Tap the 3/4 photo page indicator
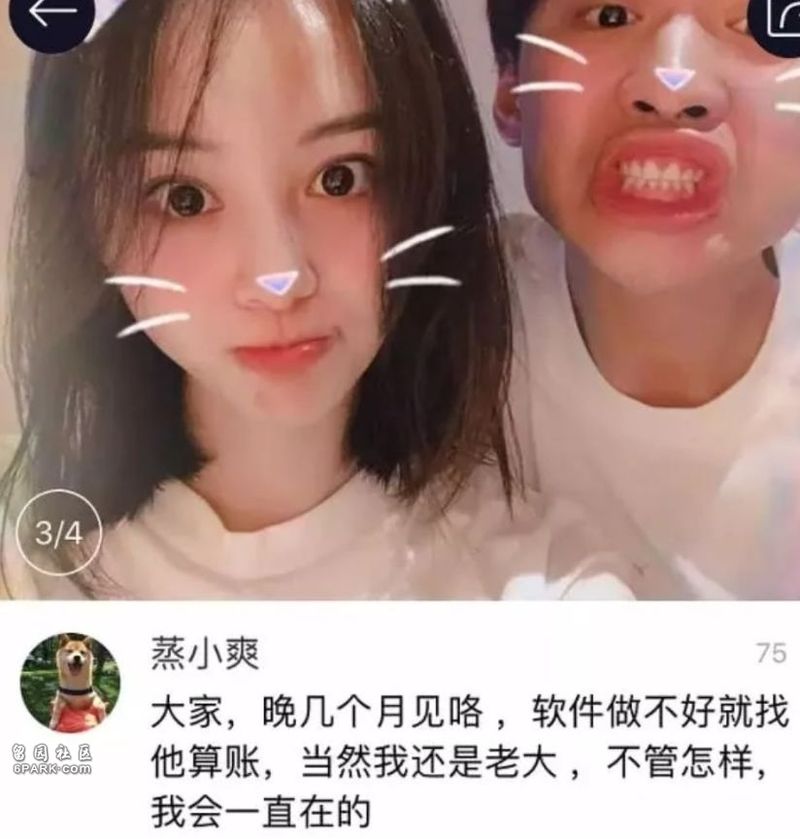 pos(60,531)
